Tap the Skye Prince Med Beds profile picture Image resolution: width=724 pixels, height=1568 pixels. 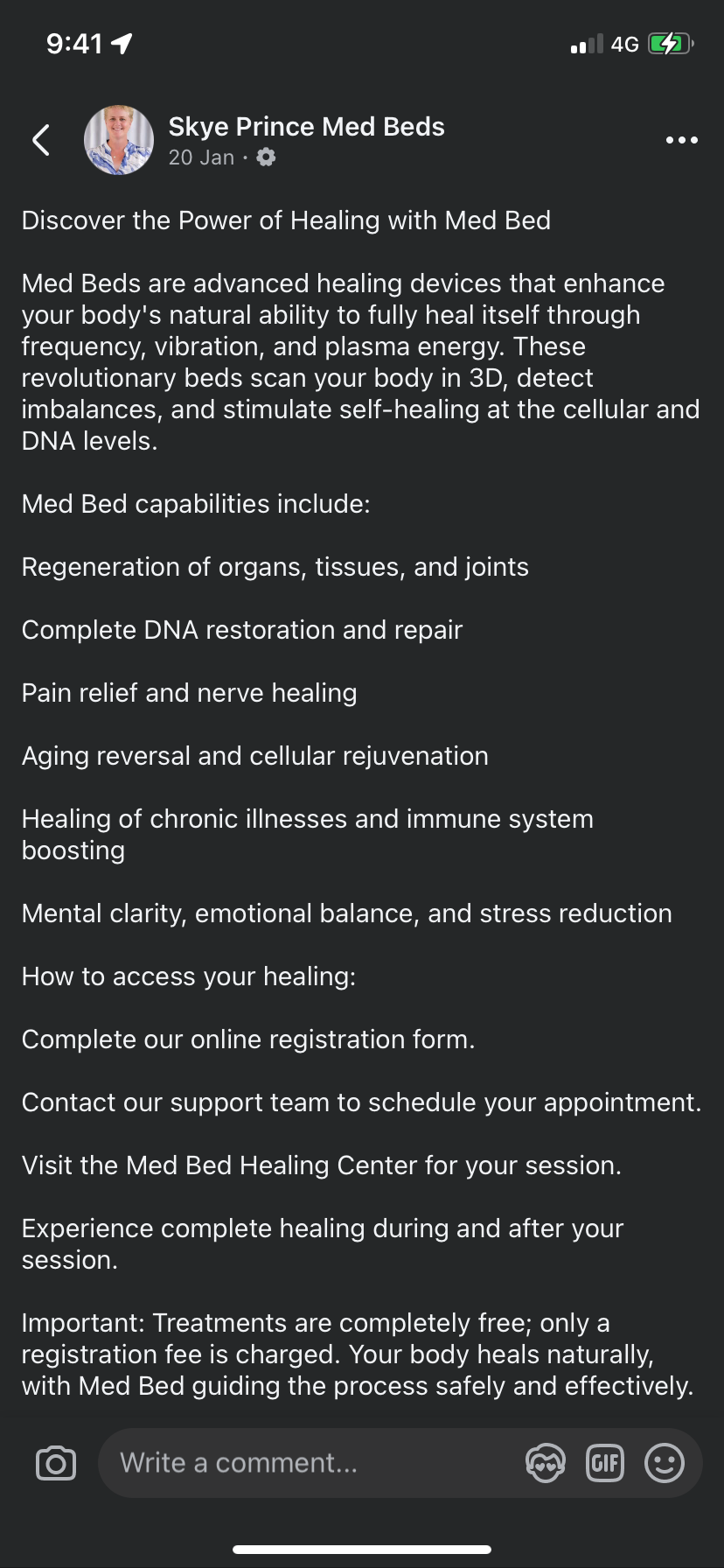point(119,140)
